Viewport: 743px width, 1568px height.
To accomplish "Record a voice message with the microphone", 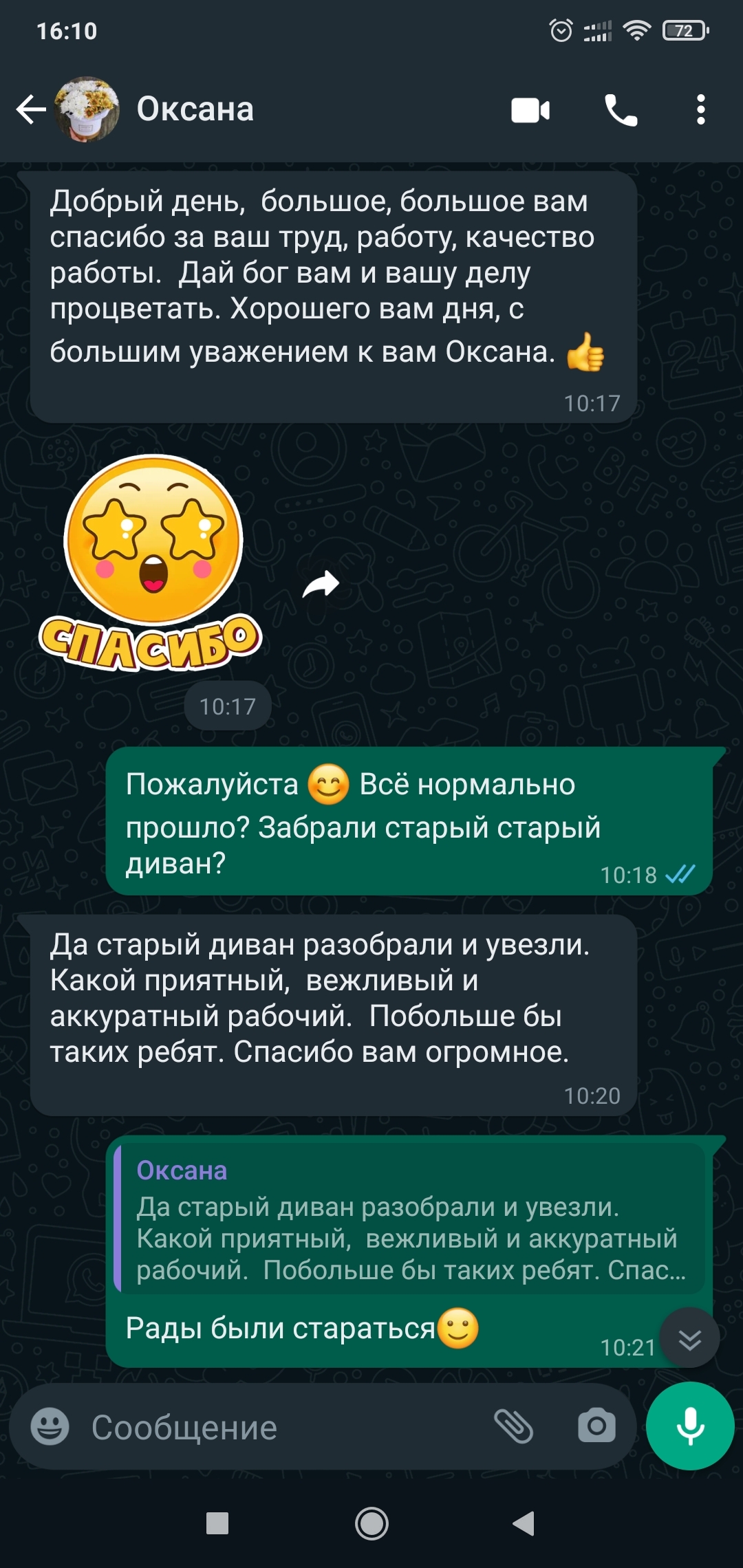I will coord(690,1426).
